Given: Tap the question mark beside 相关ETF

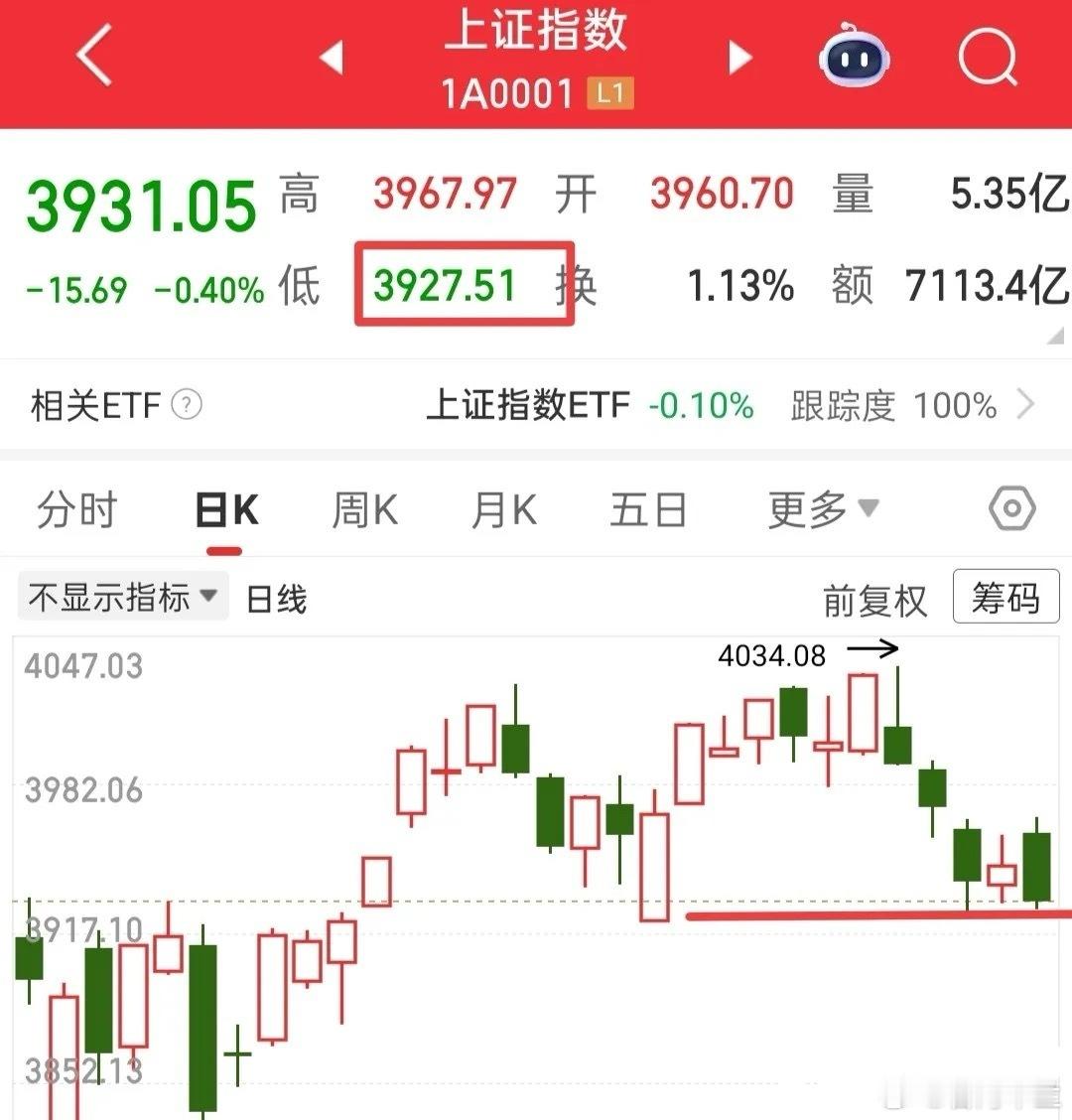Looking at the screenshot, I should (x=189, y=406).
